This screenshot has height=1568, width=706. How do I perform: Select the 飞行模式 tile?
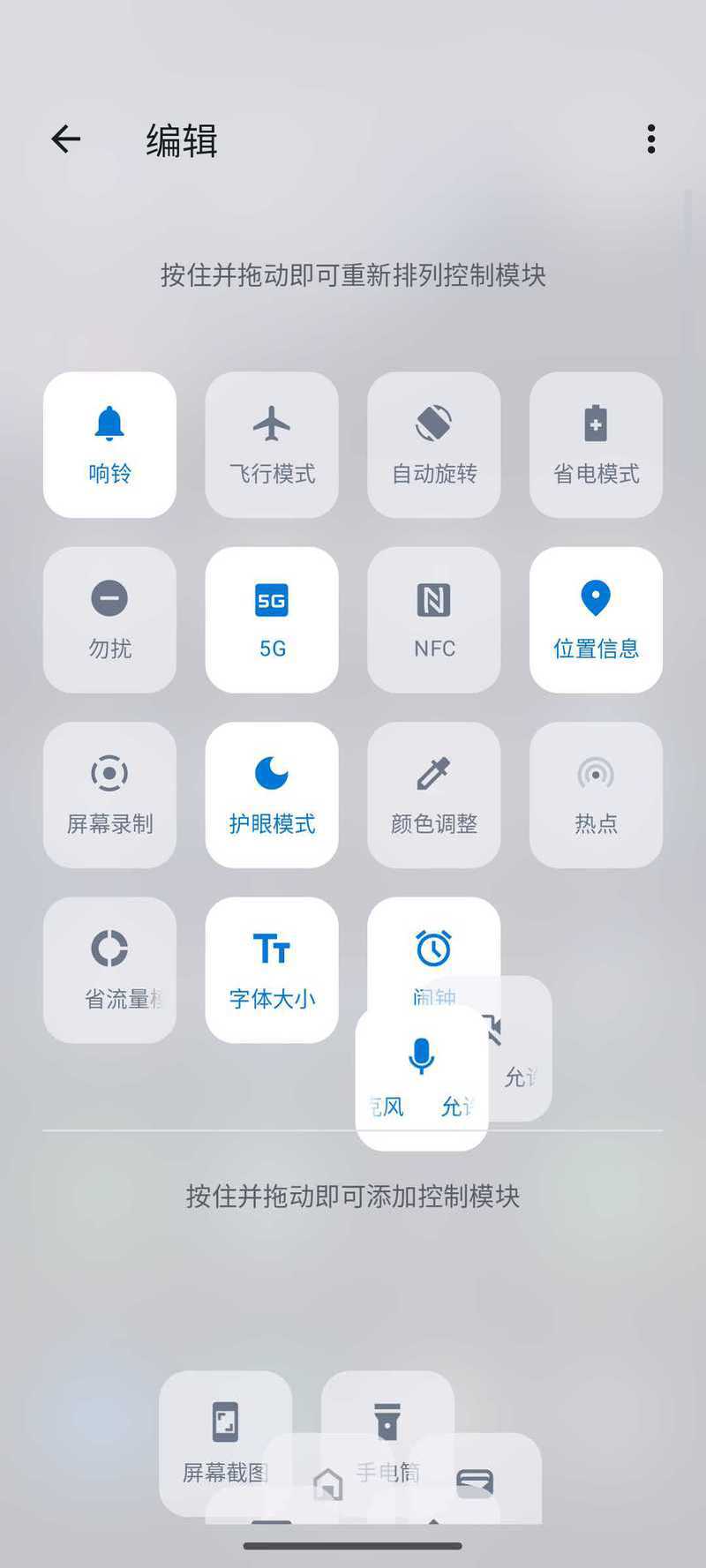(x=272, y=445)
